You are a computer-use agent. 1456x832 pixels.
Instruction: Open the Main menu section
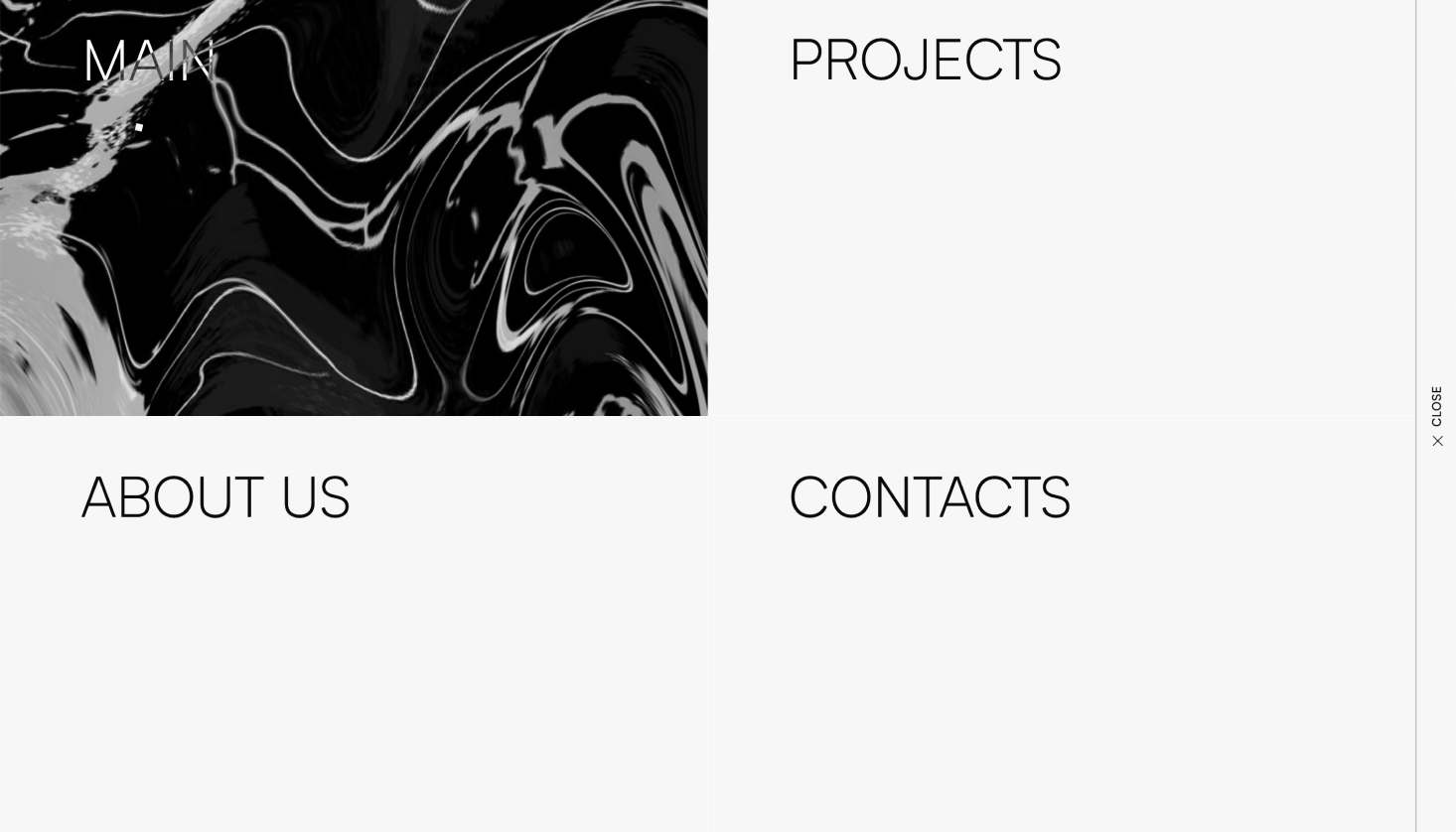pyautogui.click(x=149, y=62)
